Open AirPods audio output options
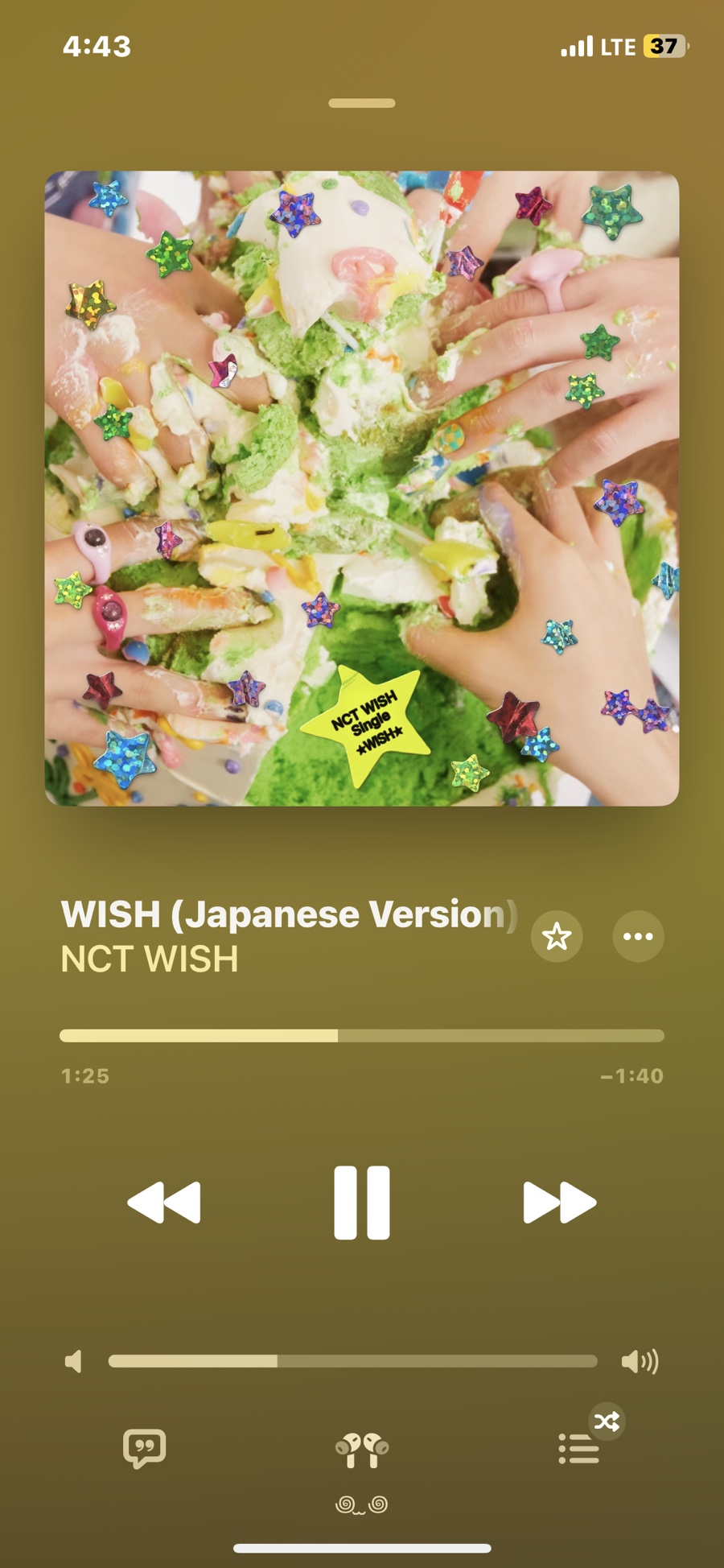Viewport: 724px width, 1568px height. tap(362, 1450)
